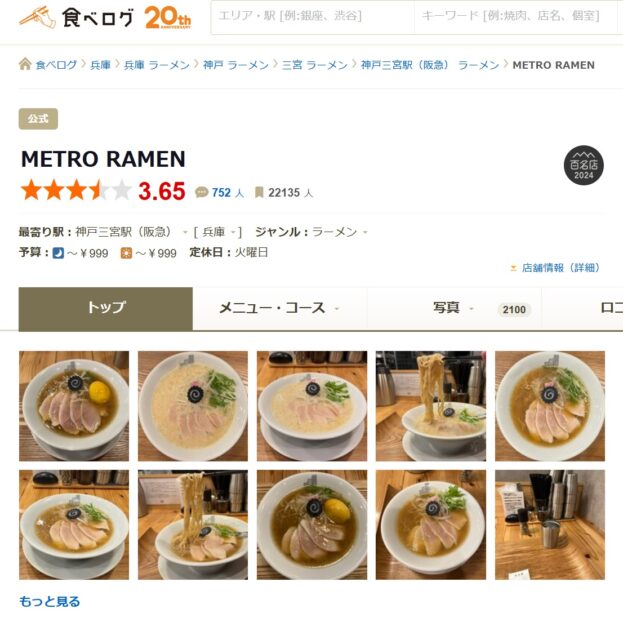Open the noodles lifted by chopsticks photo in top row

tap(430, 405)
